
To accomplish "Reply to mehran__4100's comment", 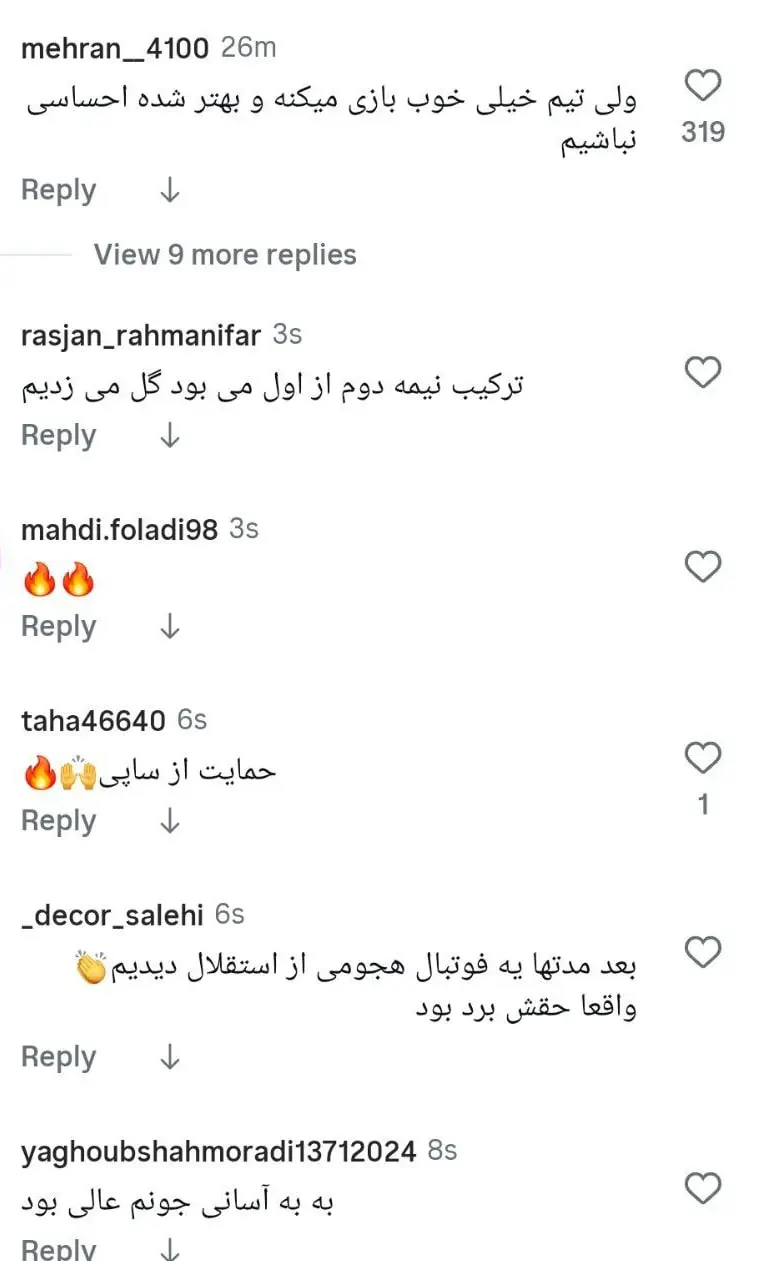I will (58, 190).
